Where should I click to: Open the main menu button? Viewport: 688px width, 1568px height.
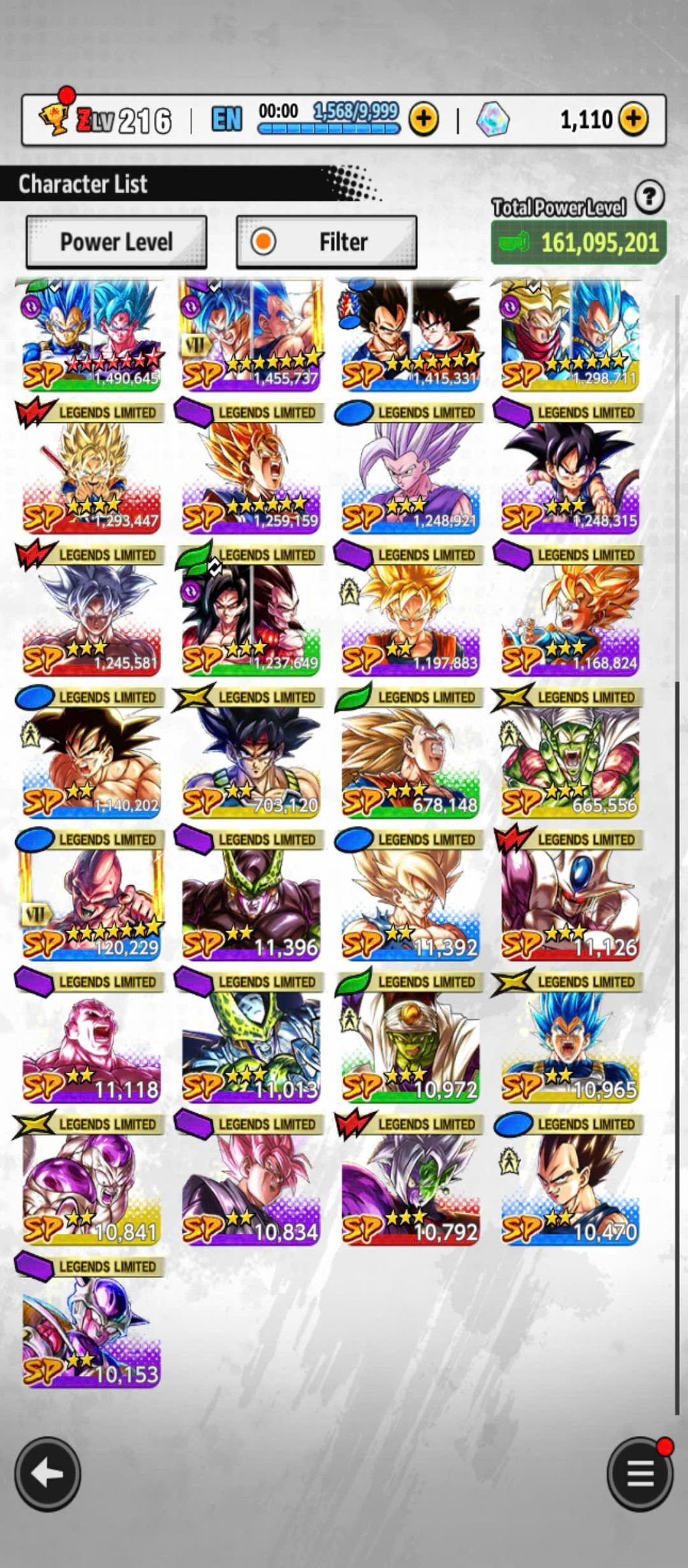(x=640, y=1474)
